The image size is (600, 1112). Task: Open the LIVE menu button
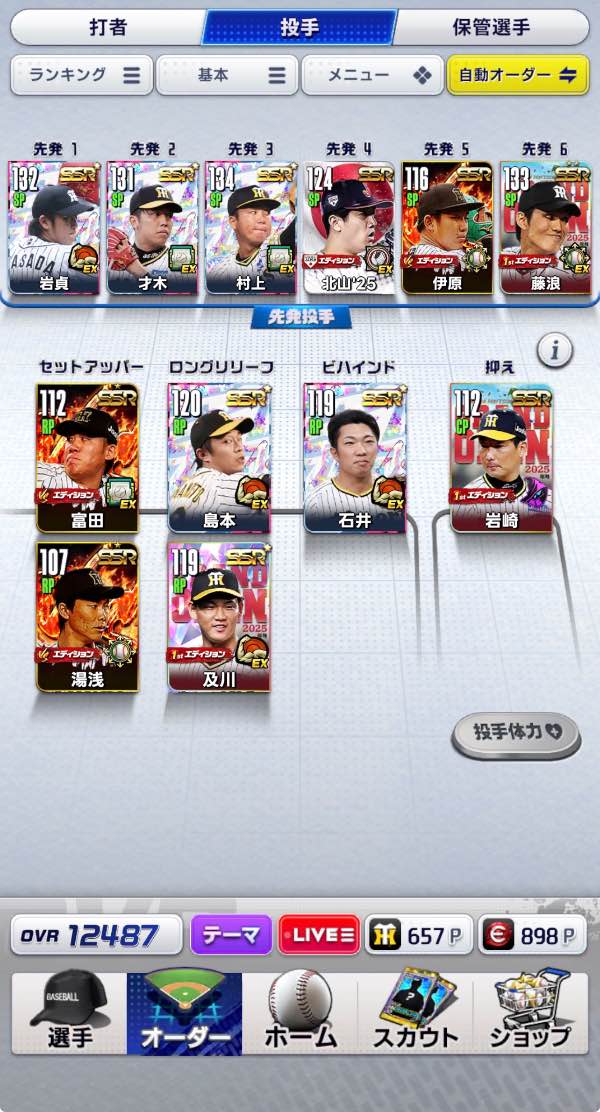(x=319, y=935)
